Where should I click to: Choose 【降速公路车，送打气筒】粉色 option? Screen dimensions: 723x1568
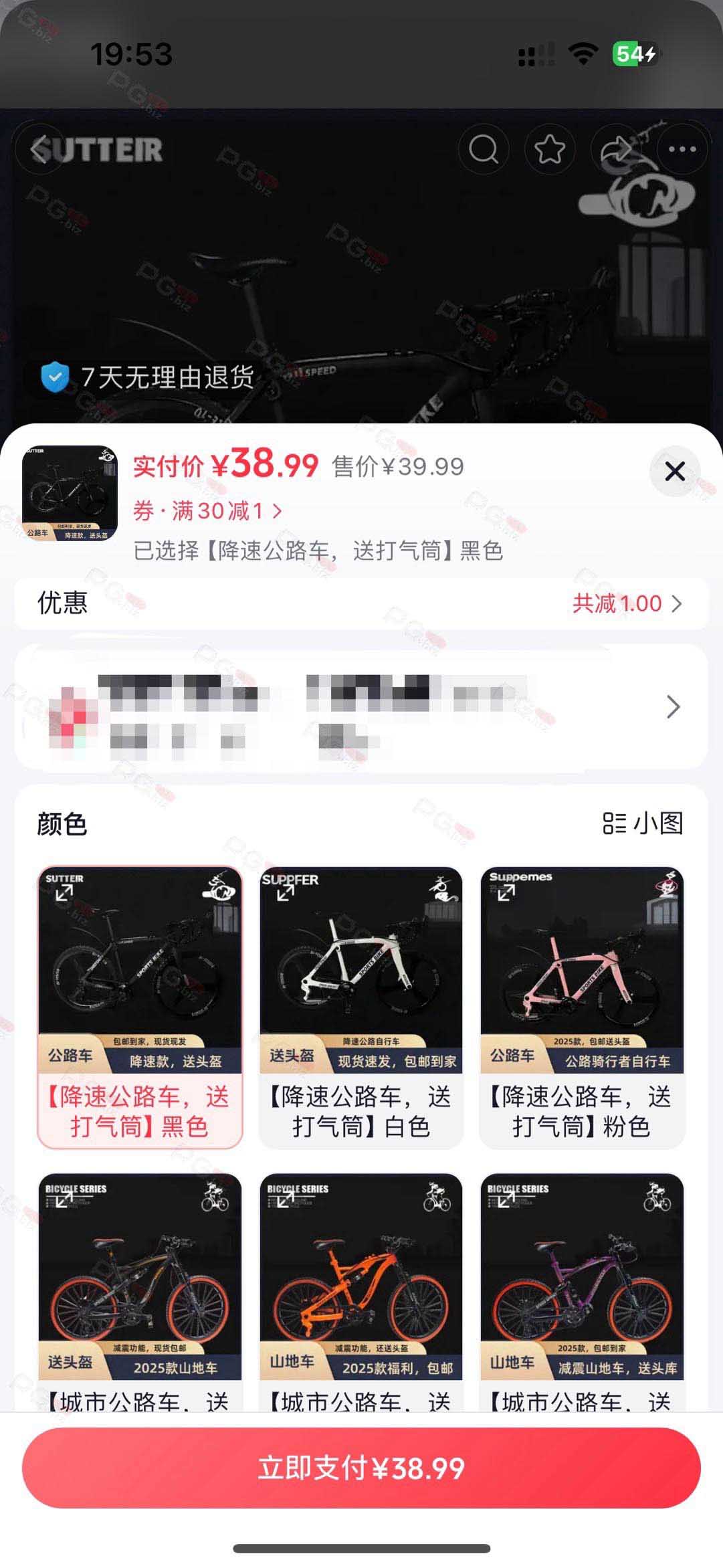(582, 1008)
